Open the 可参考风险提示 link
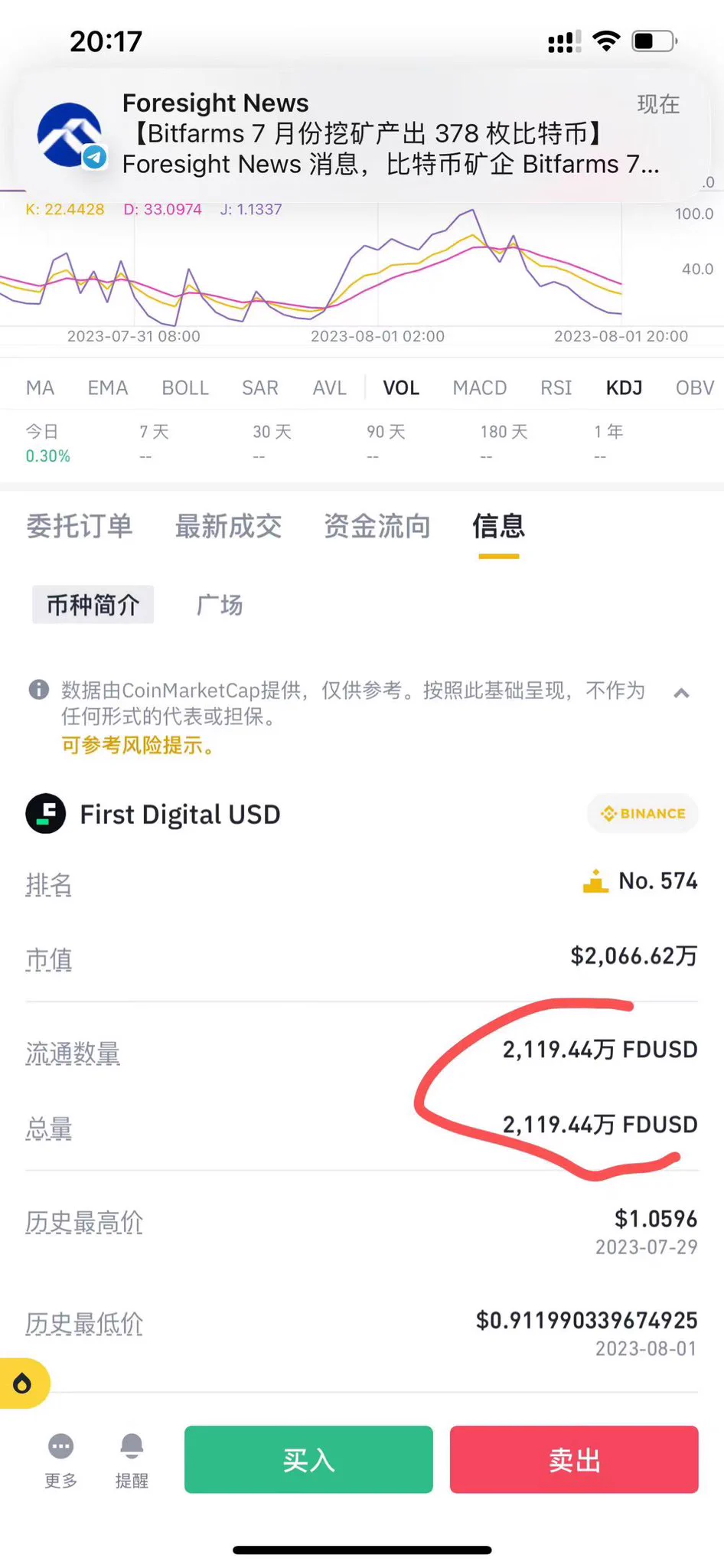 138,745
